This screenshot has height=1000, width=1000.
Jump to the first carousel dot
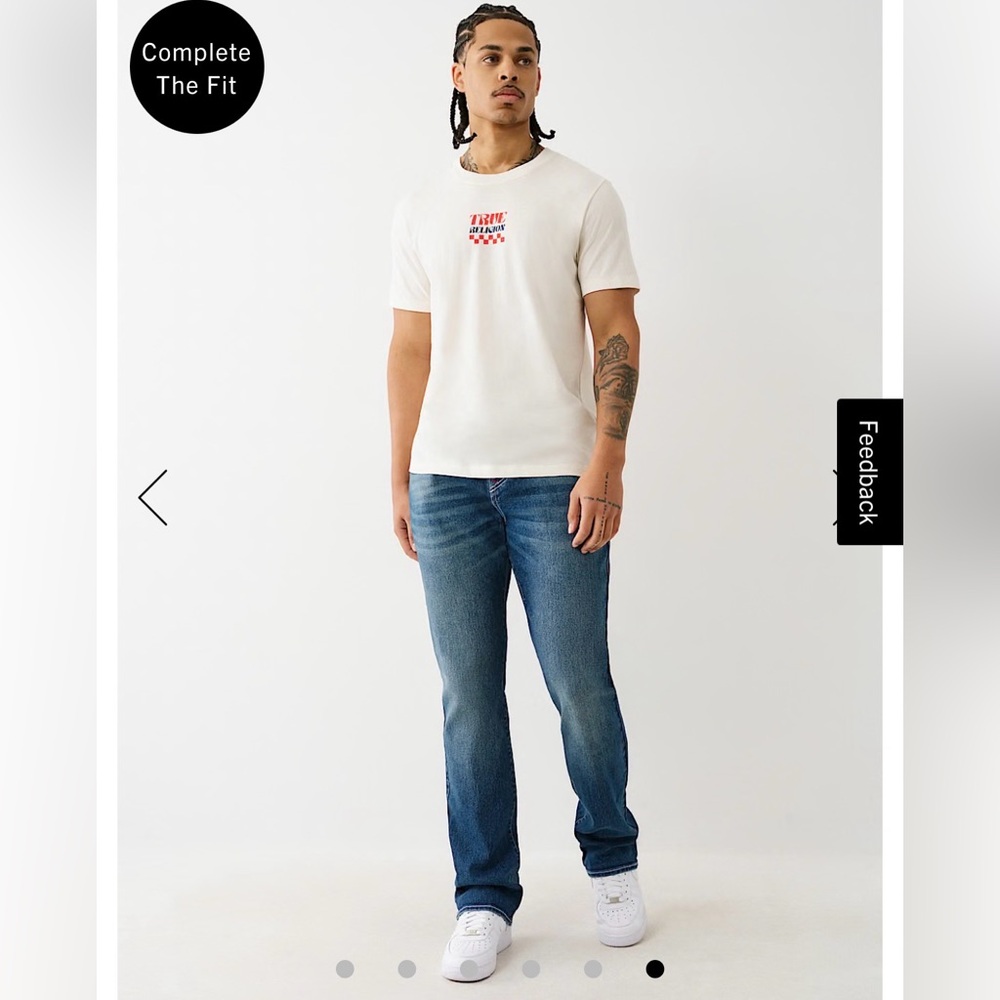345,968
